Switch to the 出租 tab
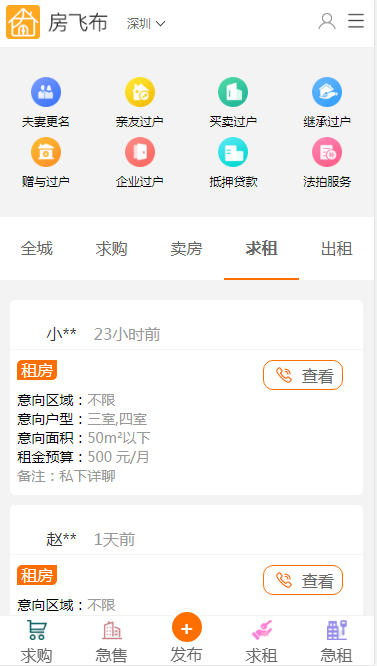The width and height of the screenshot is (377, 666). (337, 248)
